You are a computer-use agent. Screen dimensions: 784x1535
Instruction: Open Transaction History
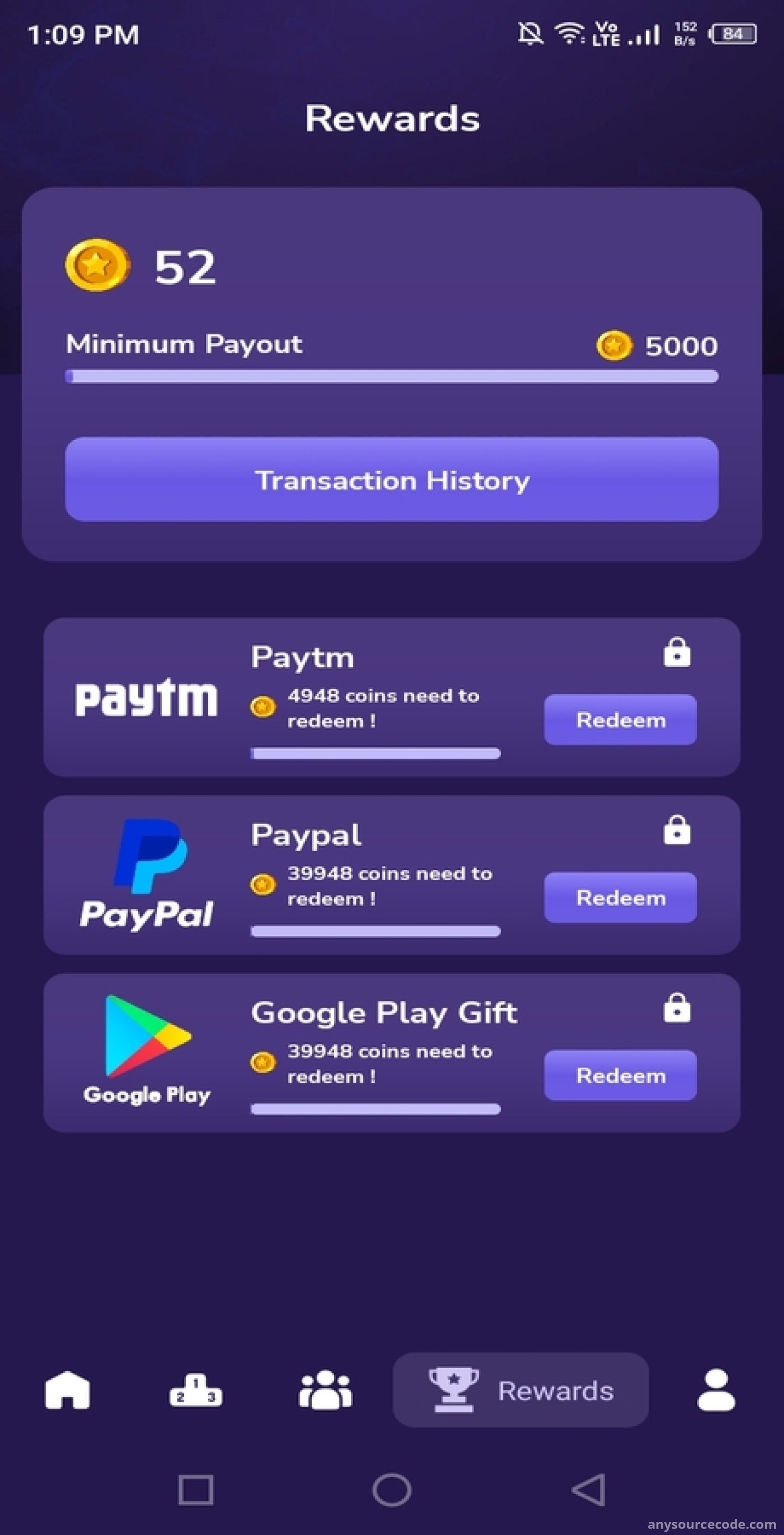click(x=392, y=479)
